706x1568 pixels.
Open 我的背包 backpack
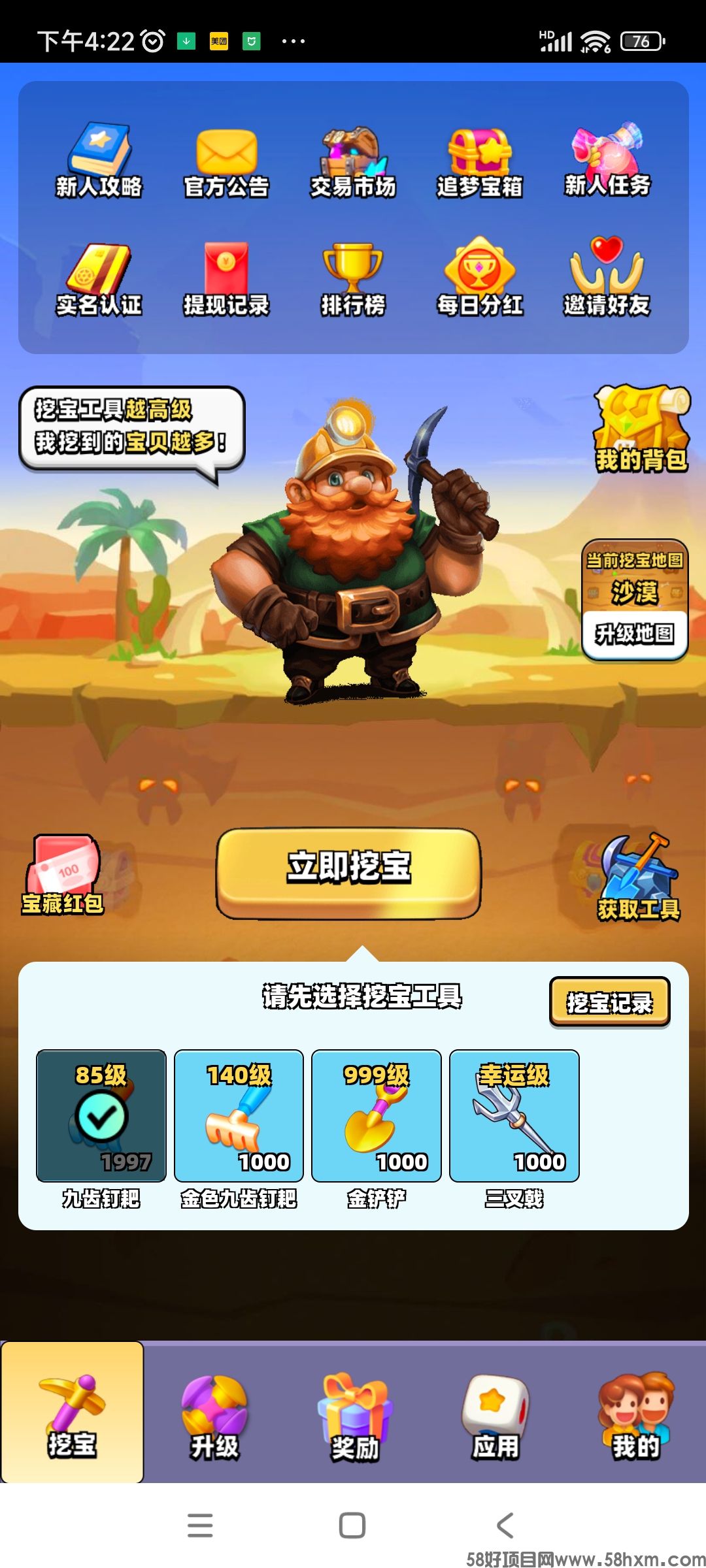pyautogui.click(x=641, y=429)
